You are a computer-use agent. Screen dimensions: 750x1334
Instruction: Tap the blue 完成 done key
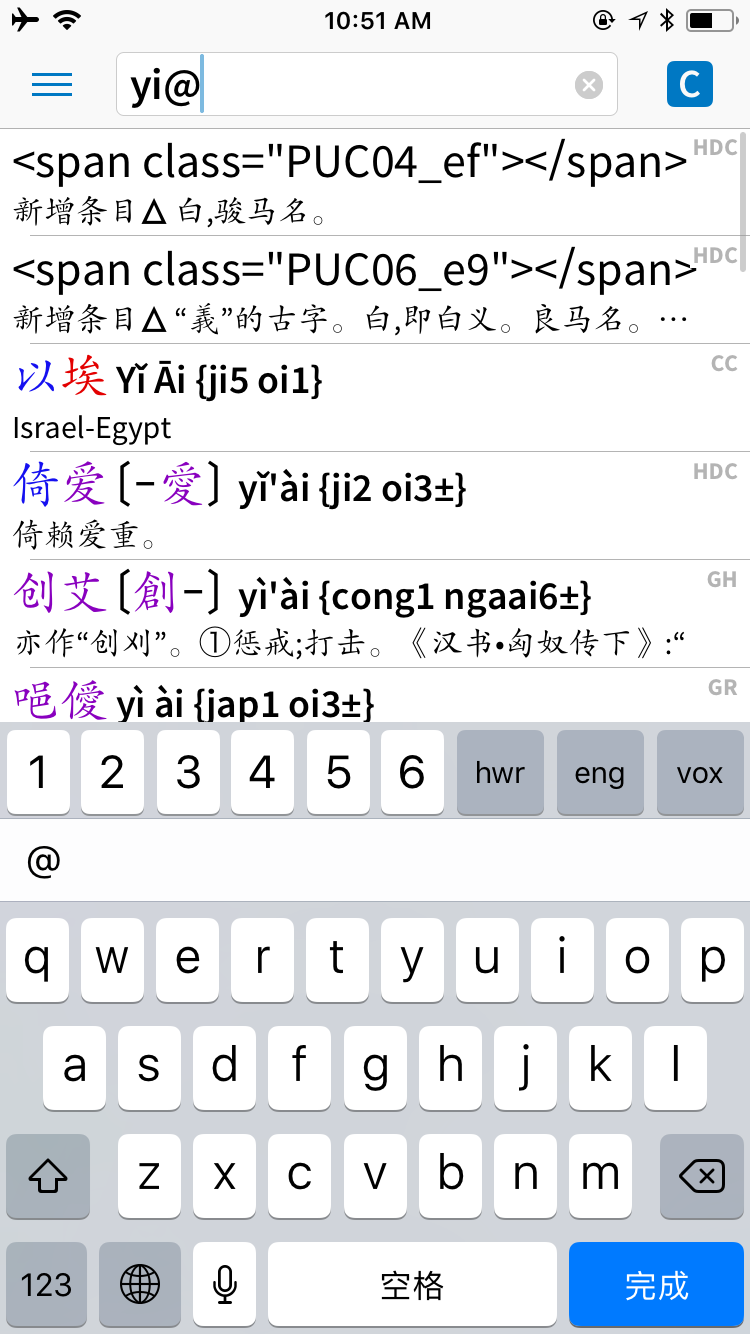click(x=657, y=1285)
